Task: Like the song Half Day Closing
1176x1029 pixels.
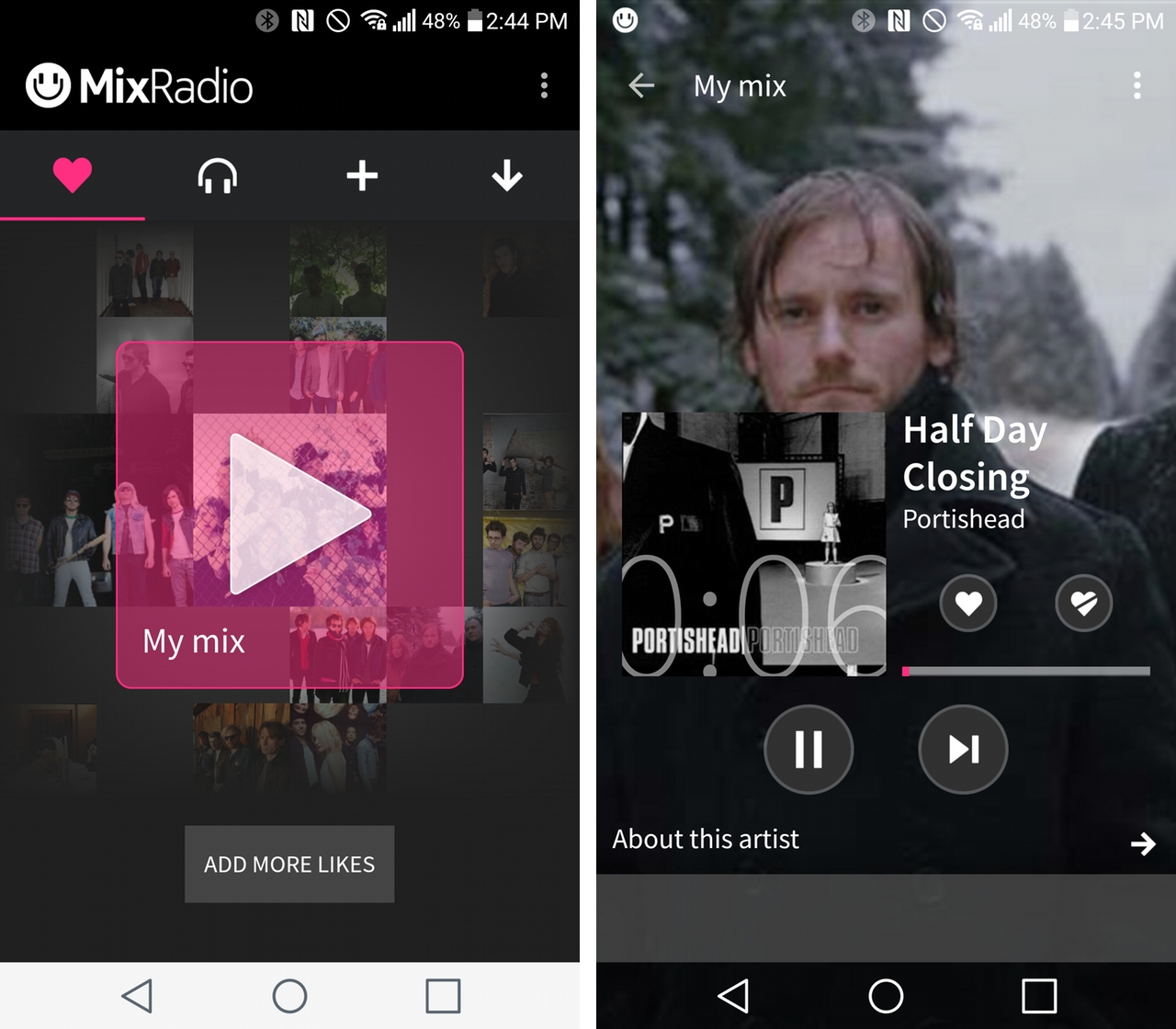Action: point(968,604)
